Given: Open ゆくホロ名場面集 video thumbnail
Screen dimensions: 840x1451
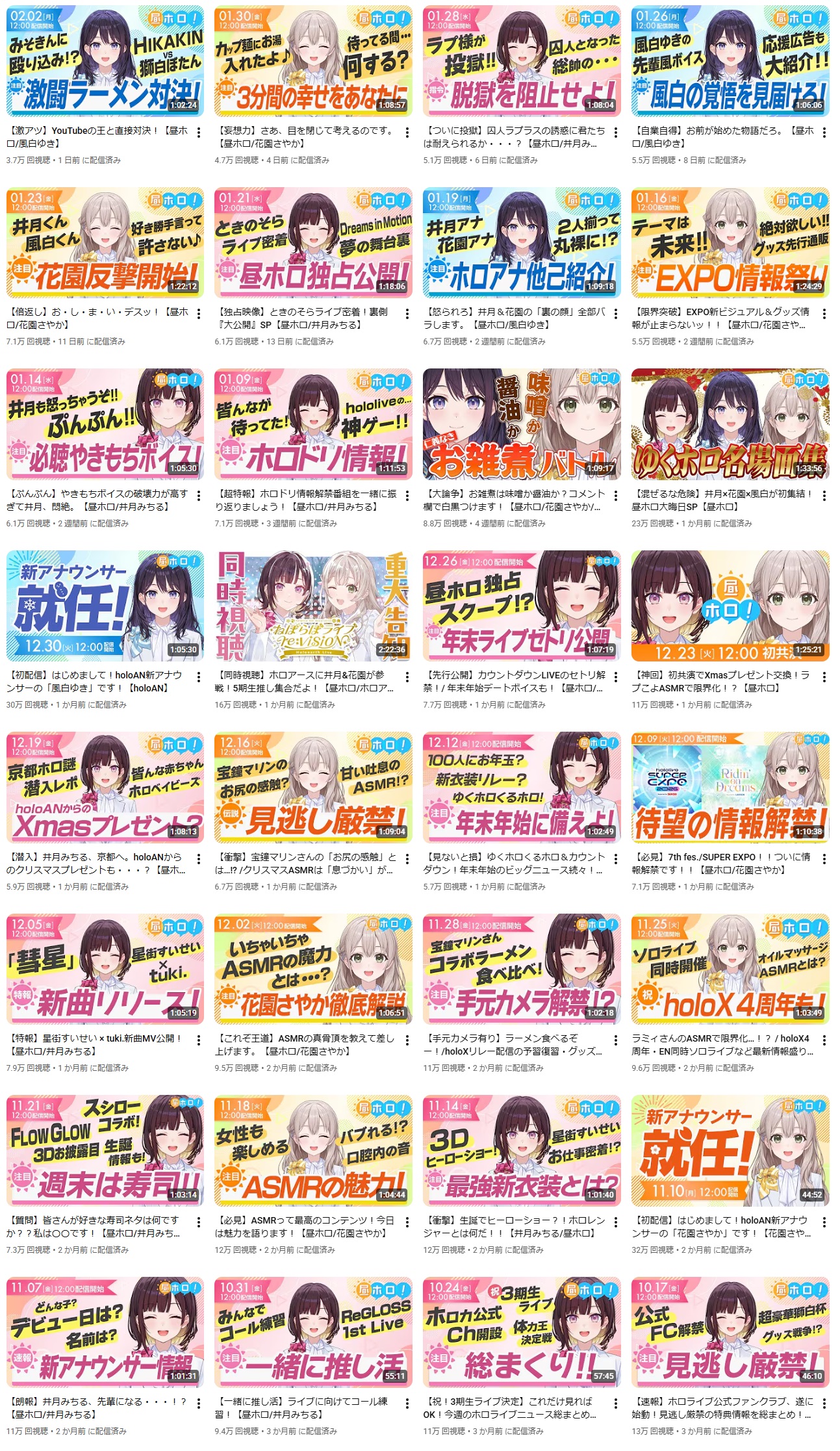Looking at the screenshot, I should point(730,424).
